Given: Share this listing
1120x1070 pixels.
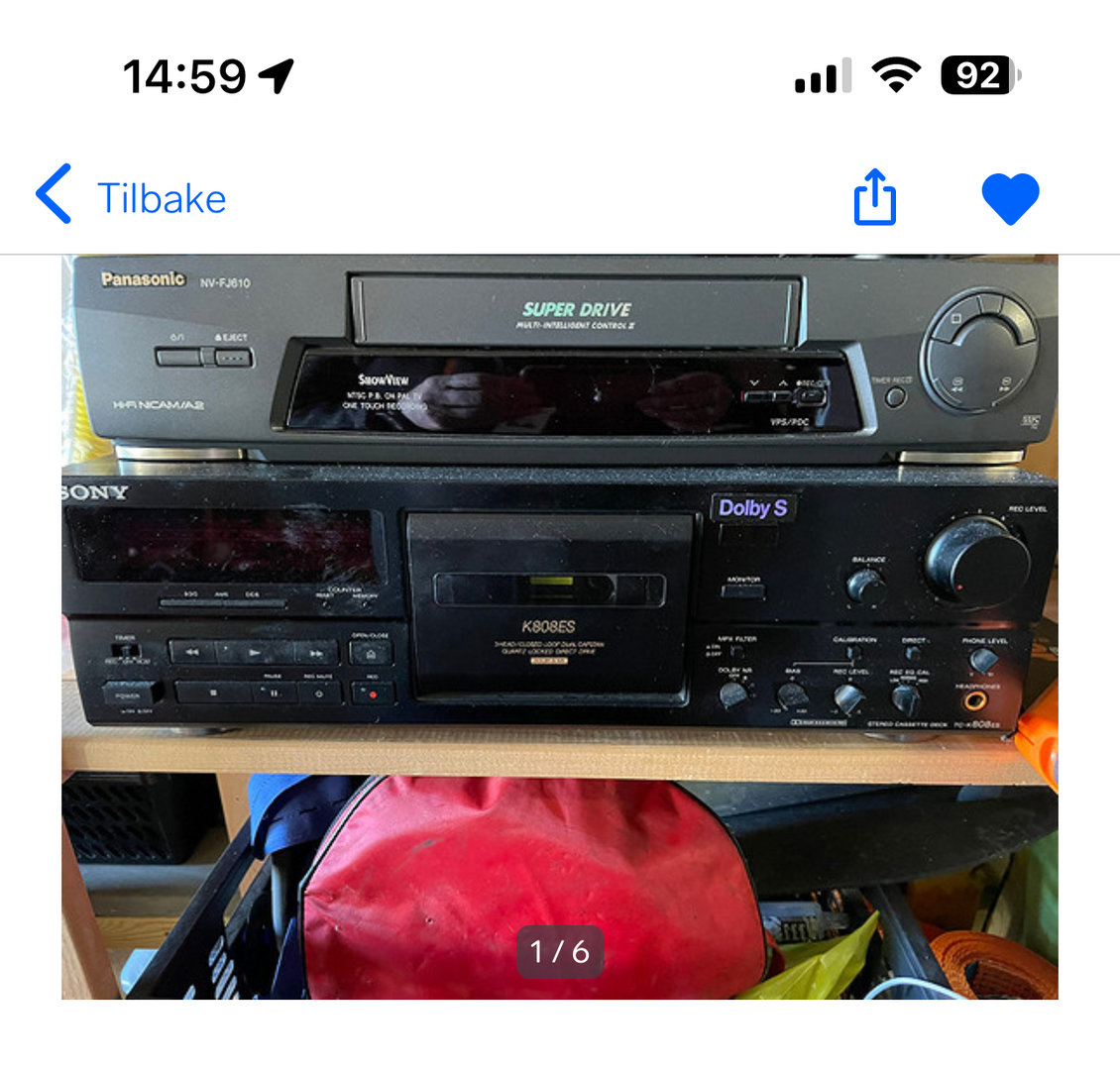Looking at the screenshot, I should point(874,197).
